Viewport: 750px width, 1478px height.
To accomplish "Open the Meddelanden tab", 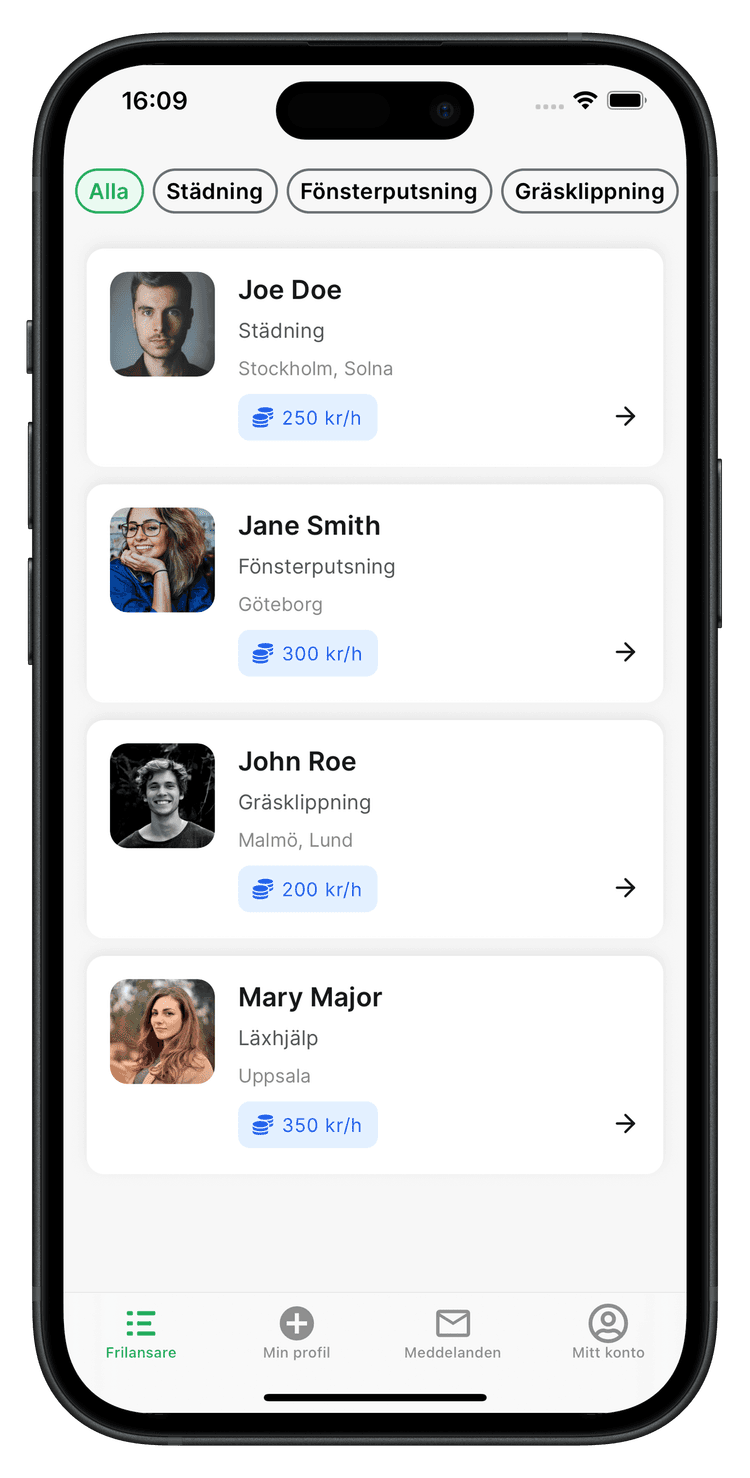I will pyautogui.click(x=452, y=1334).
